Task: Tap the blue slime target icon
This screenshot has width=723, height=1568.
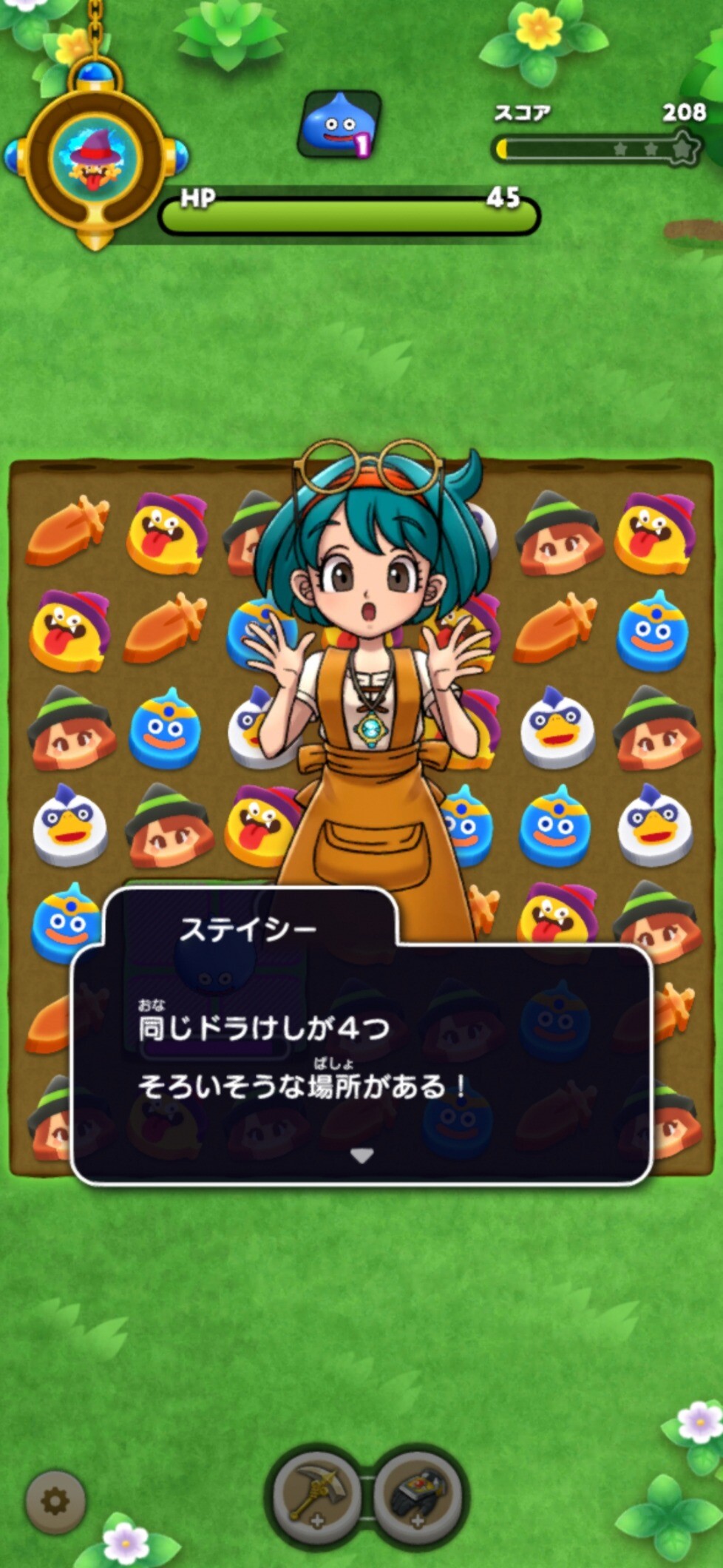Action: click(x=339, y=124)
